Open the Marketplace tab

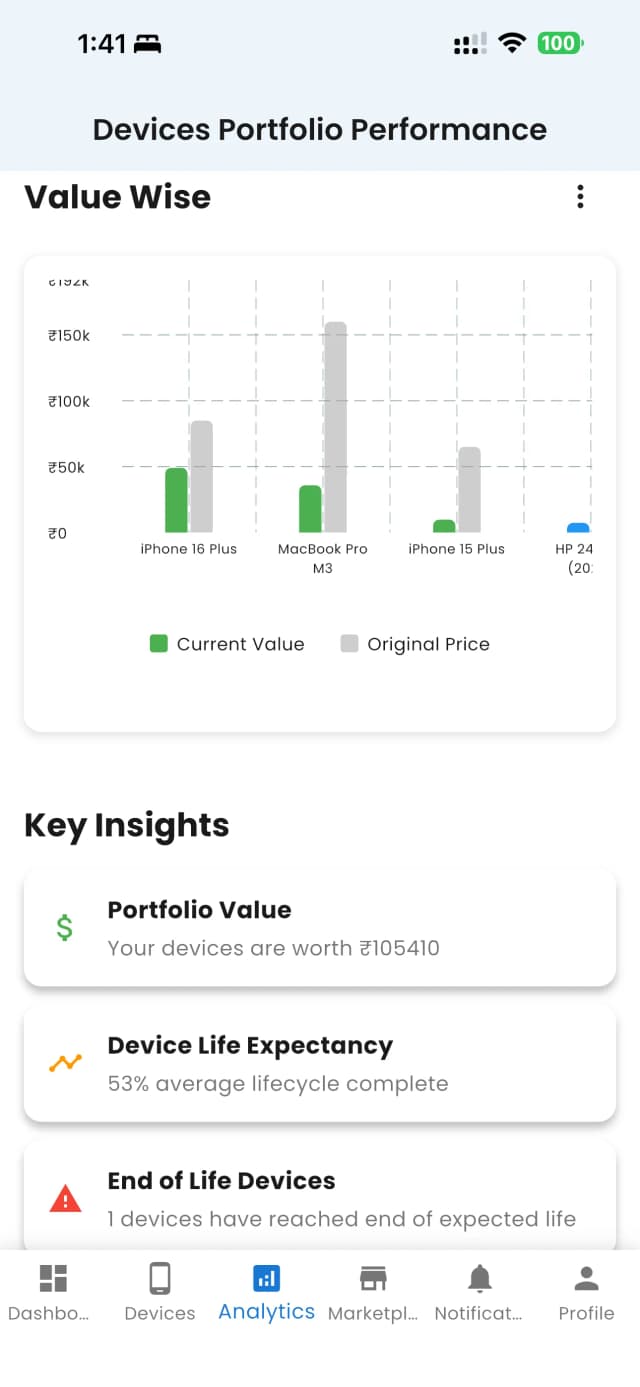click(x=373, y=1292)
